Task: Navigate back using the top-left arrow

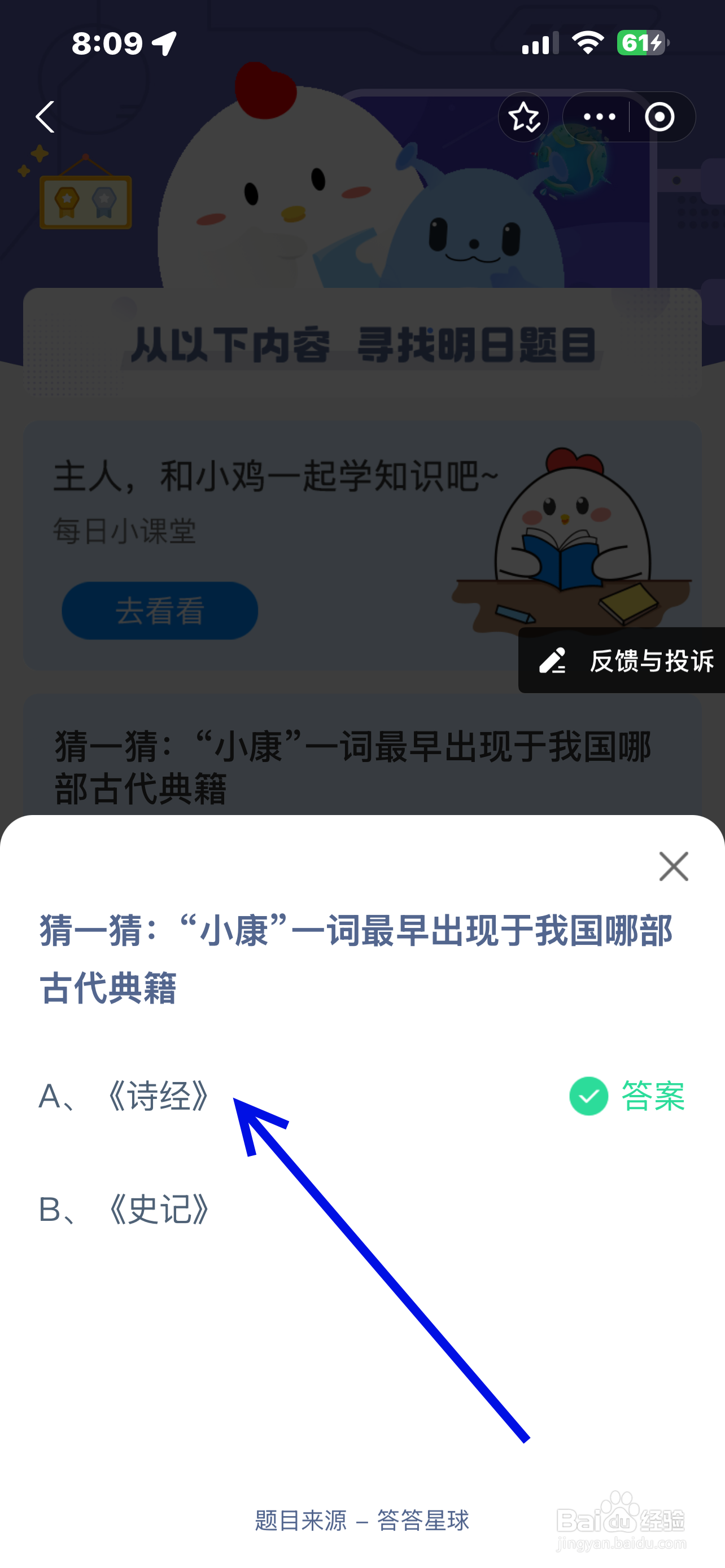Action: coord(45,117)
